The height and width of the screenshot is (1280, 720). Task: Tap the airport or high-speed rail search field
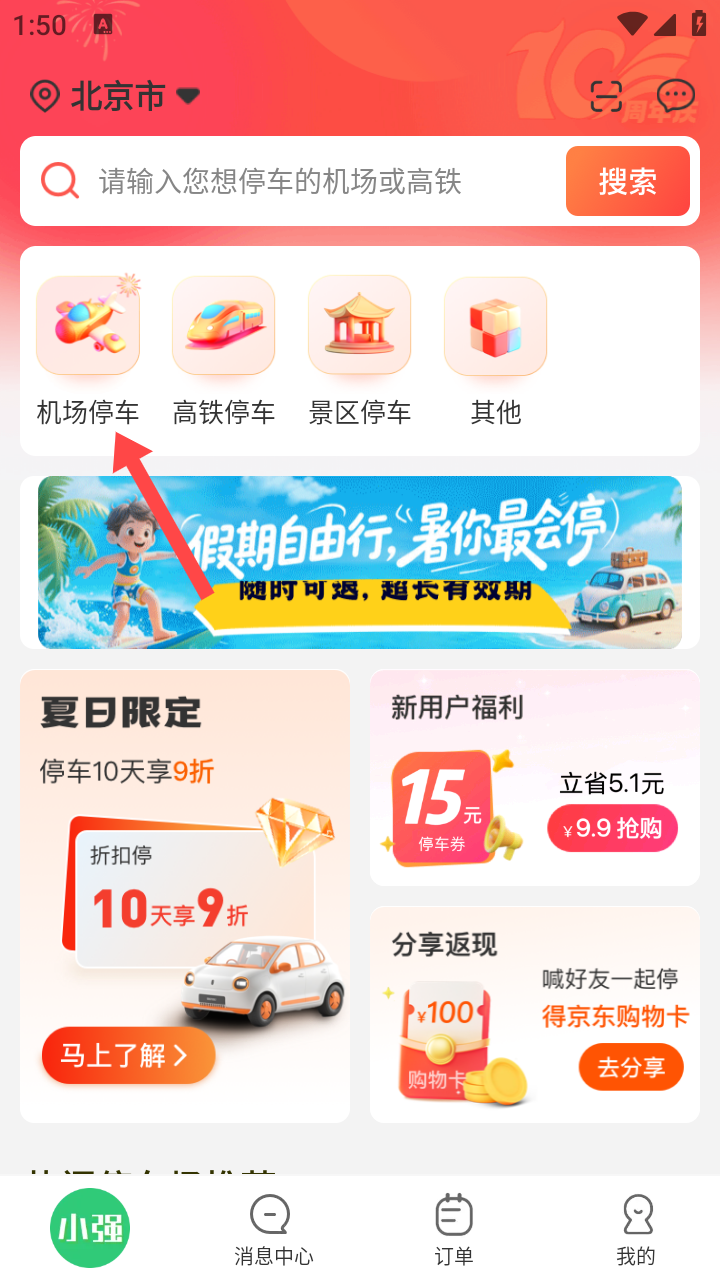[300, 181]
